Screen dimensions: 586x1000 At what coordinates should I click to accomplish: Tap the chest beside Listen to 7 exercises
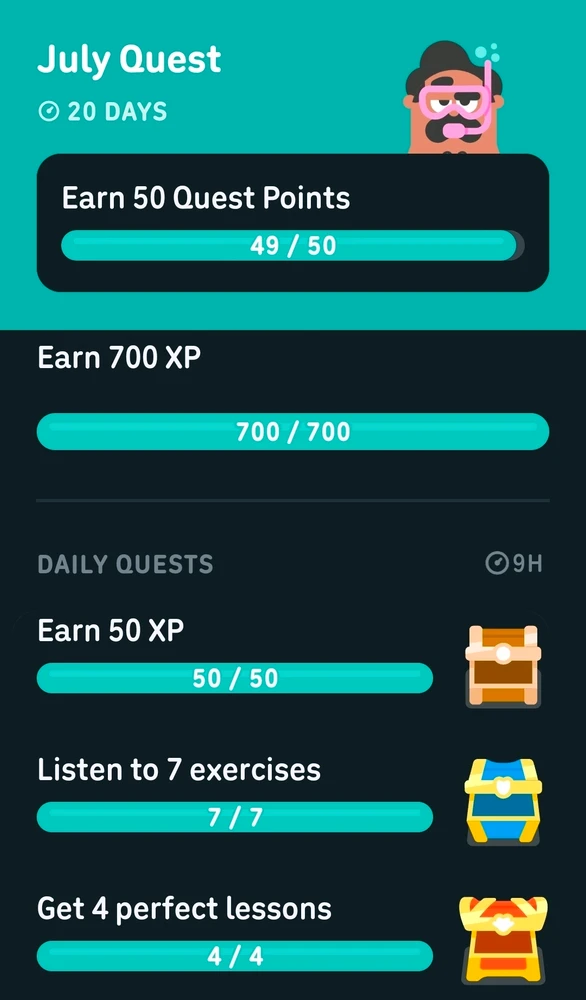coord(502,802)
